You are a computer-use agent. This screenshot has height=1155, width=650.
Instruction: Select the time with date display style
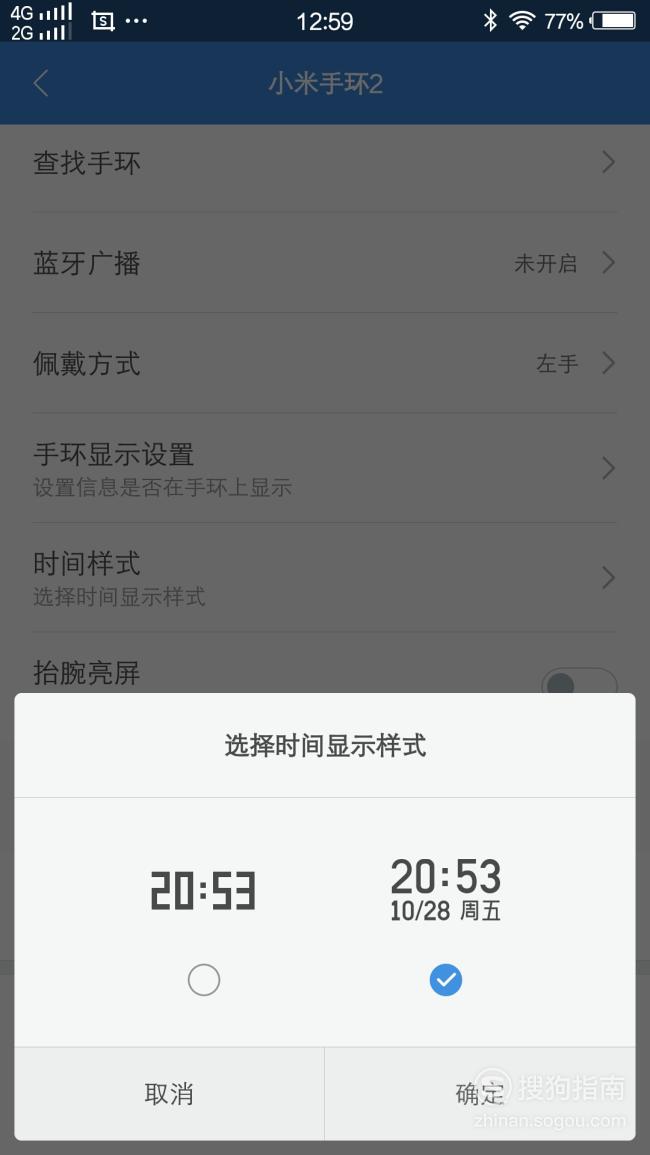tap(445, 980)
